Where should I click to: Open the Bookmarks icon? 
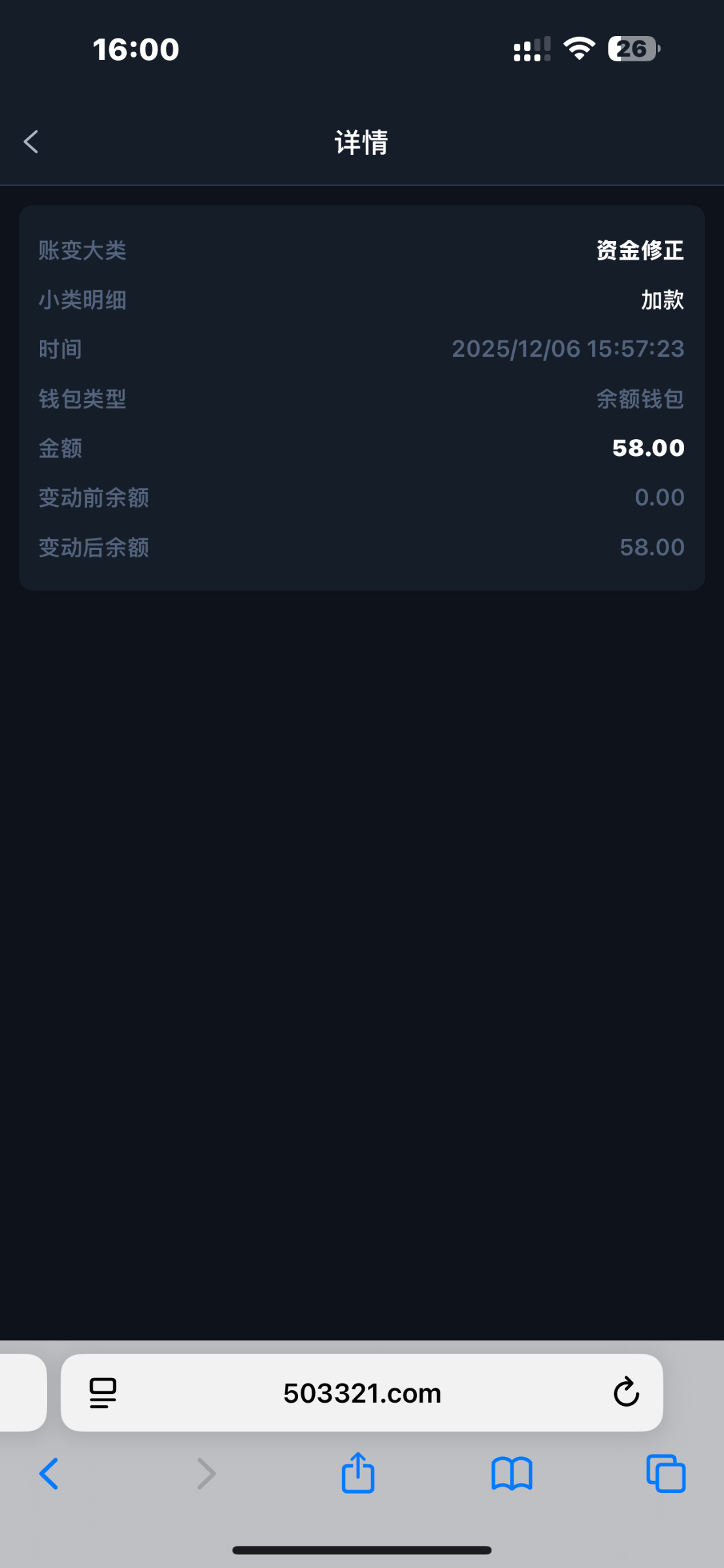511,1473
